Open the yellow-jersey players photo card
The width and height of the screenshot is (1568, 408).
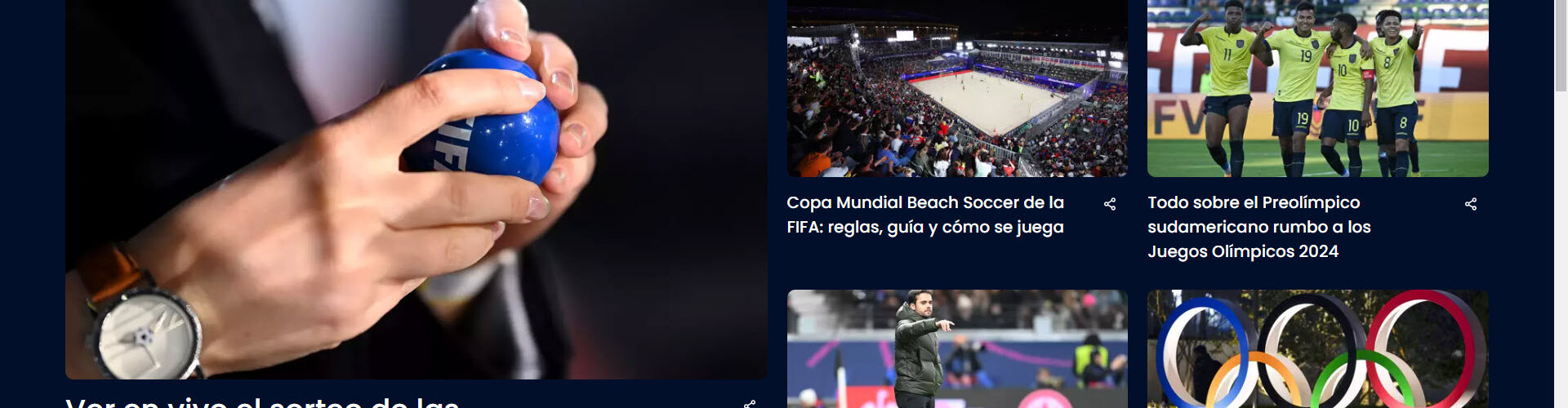[1317, 88]
